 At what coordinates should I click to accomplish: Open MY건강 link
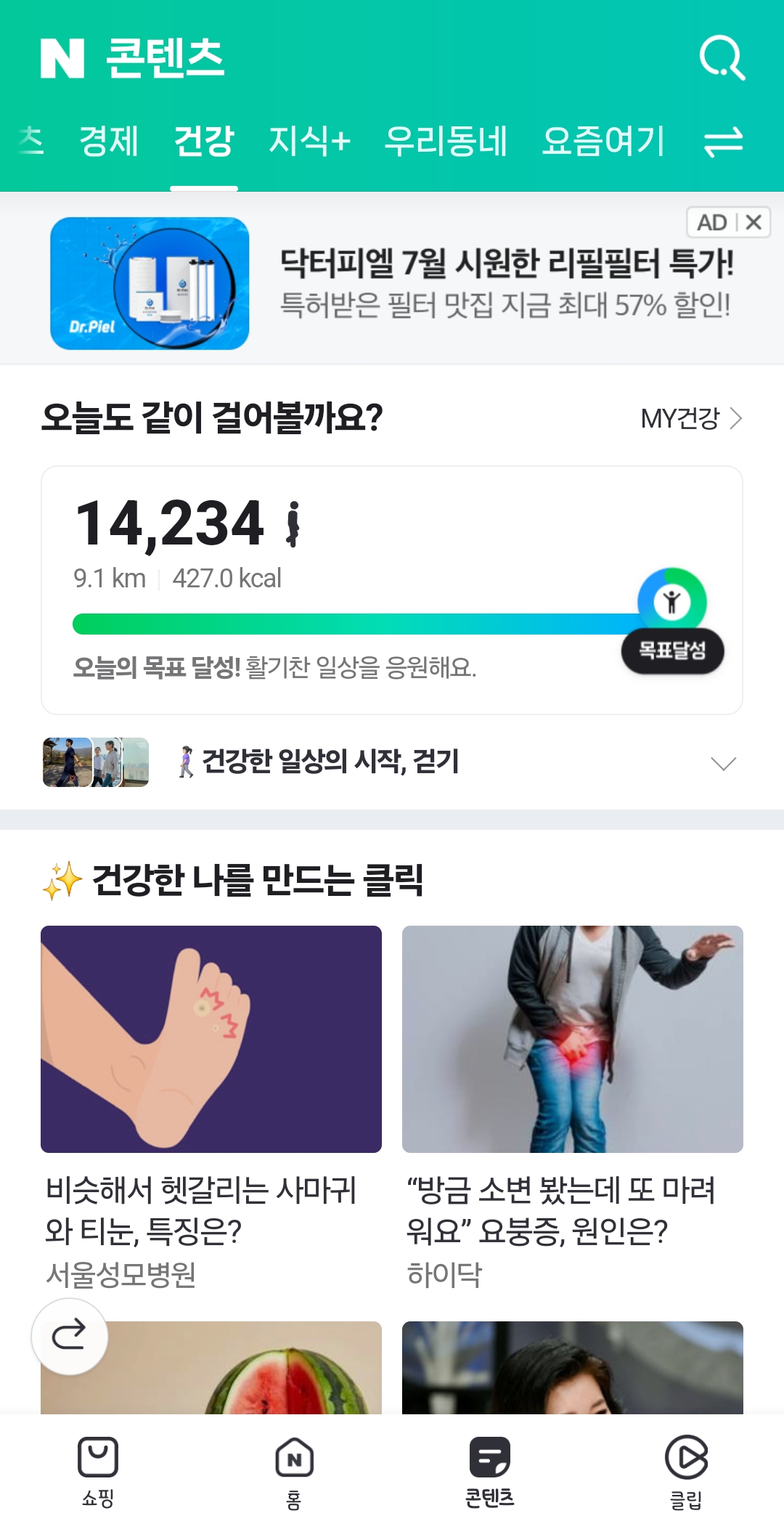pos(690,418)
